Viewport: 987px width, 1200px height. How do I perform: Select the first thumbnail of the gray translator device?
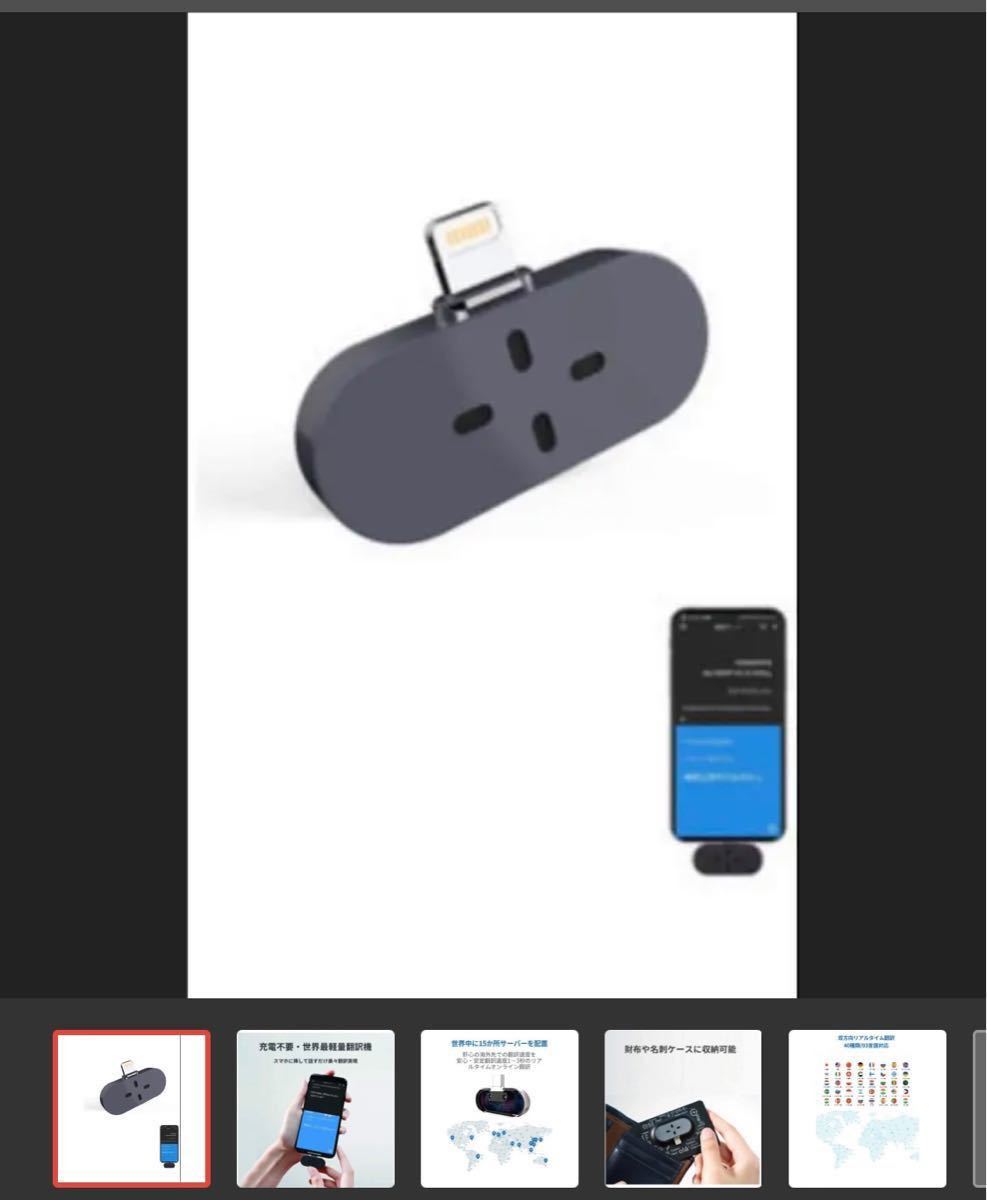tap(132, 1108)
